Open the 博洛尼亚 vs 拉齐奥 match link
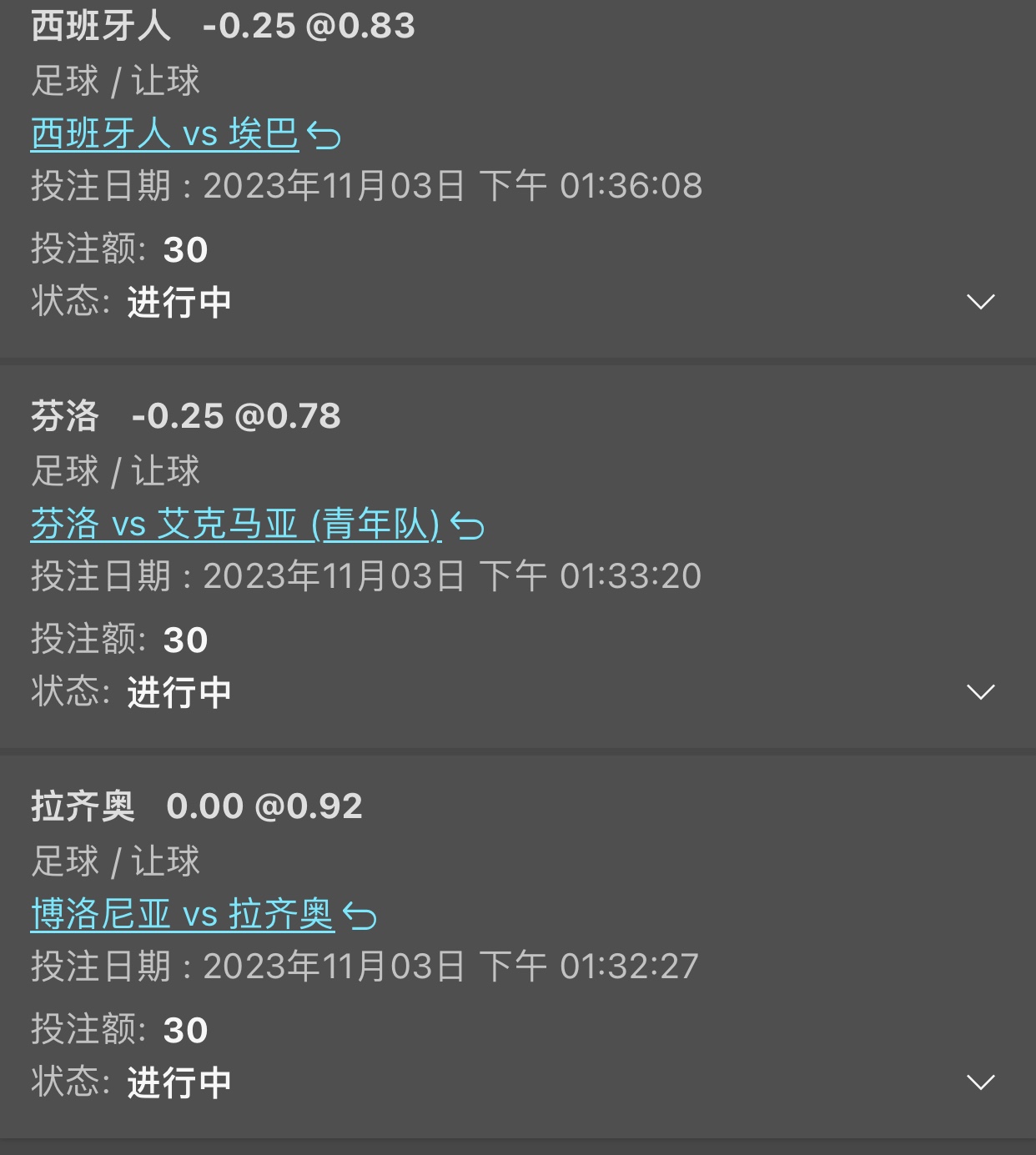The width and height of the screenshot is (1036, 1155). (x=182, y=915)
